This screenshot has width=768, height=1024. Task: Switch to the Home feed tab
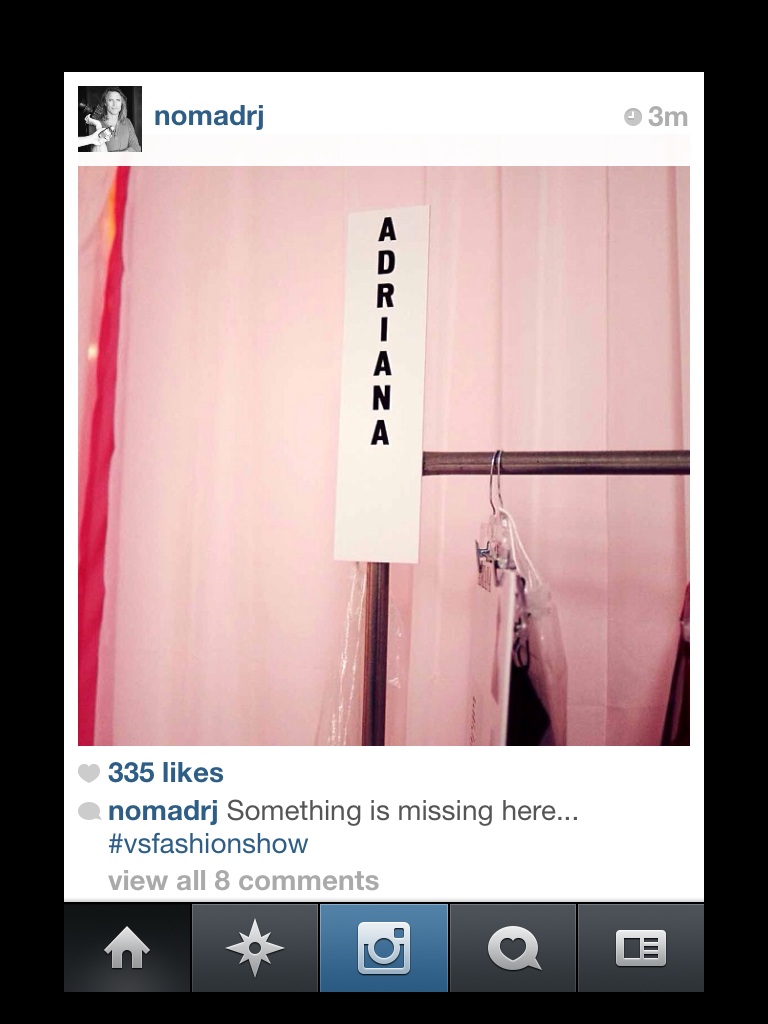[127, 948]
